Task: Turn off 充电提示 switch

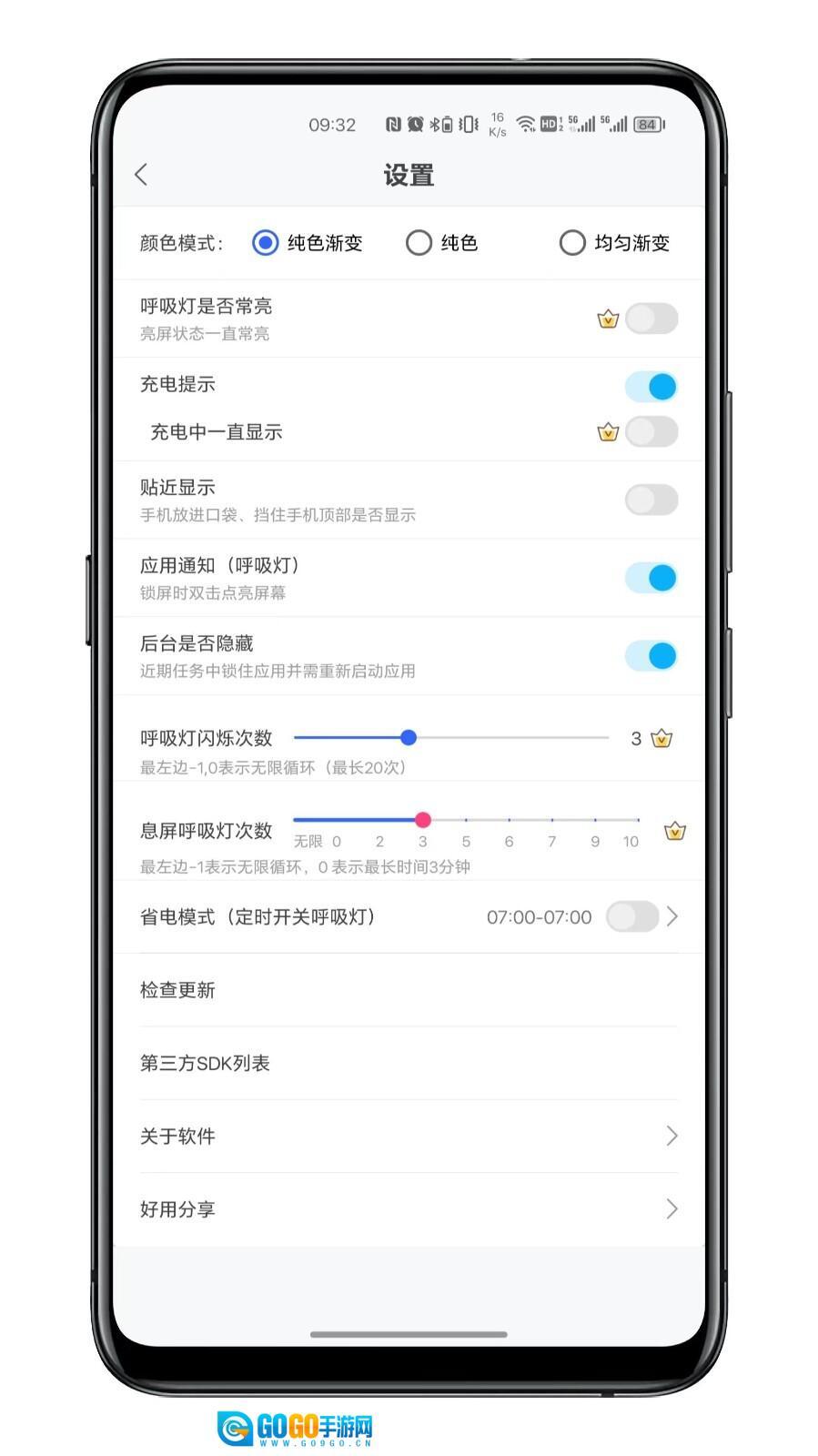Action: (x=651, y=387)
